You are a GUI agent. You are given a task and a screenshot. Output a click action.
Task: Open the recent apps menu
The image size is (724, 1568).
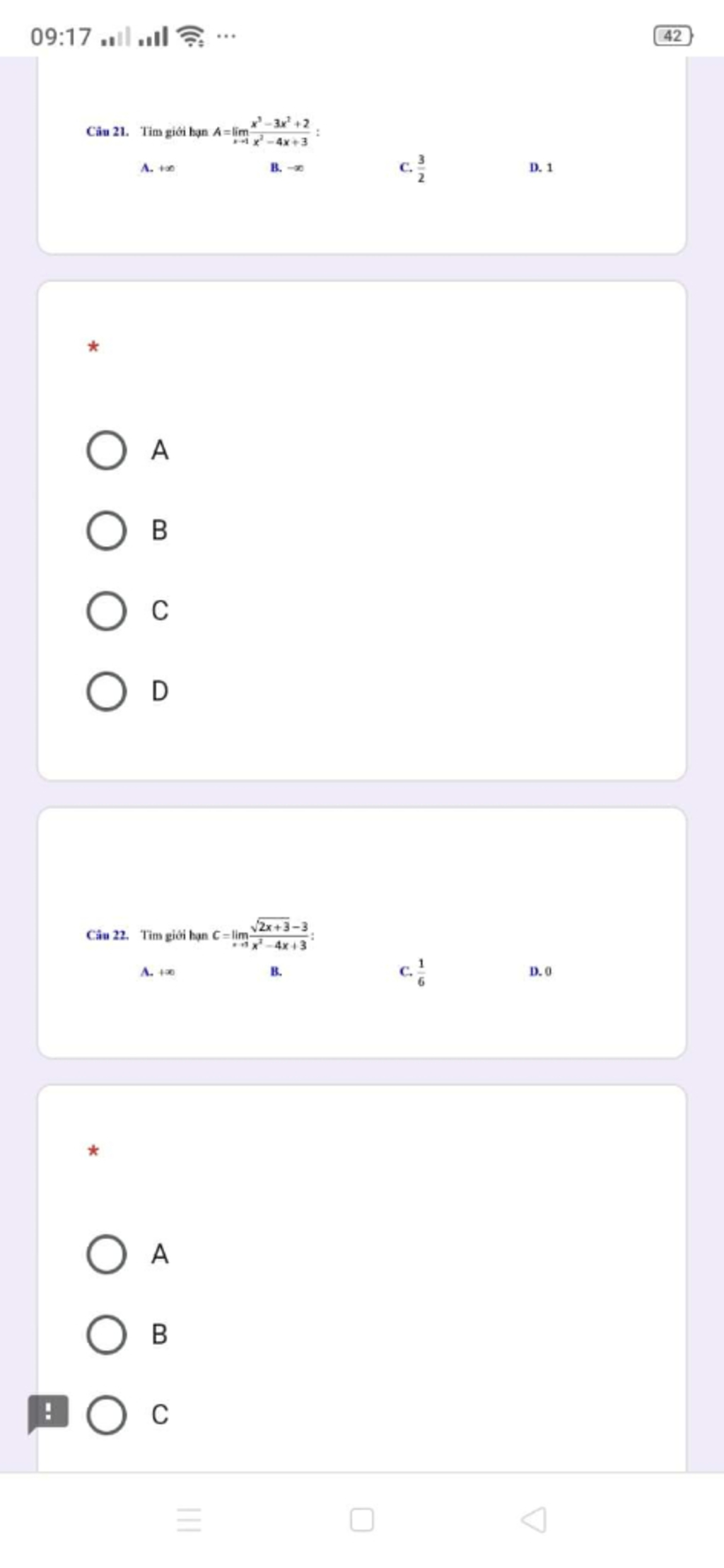click(189, 1519)
